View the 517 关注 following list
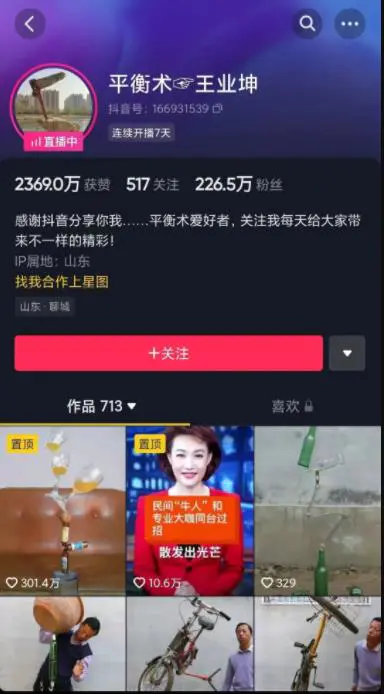 click(153, 185)
